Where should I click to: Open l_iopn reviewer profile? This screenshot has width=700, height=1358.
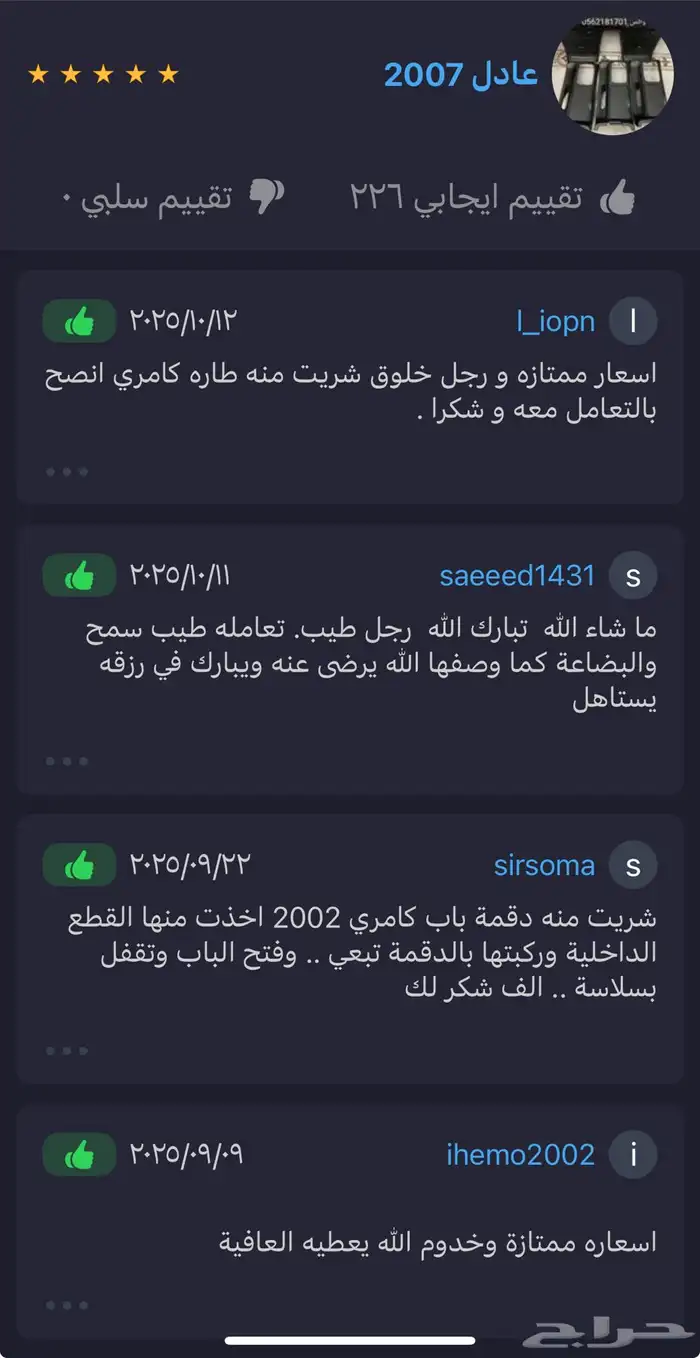pyautogui.click(x=555, y=322)
